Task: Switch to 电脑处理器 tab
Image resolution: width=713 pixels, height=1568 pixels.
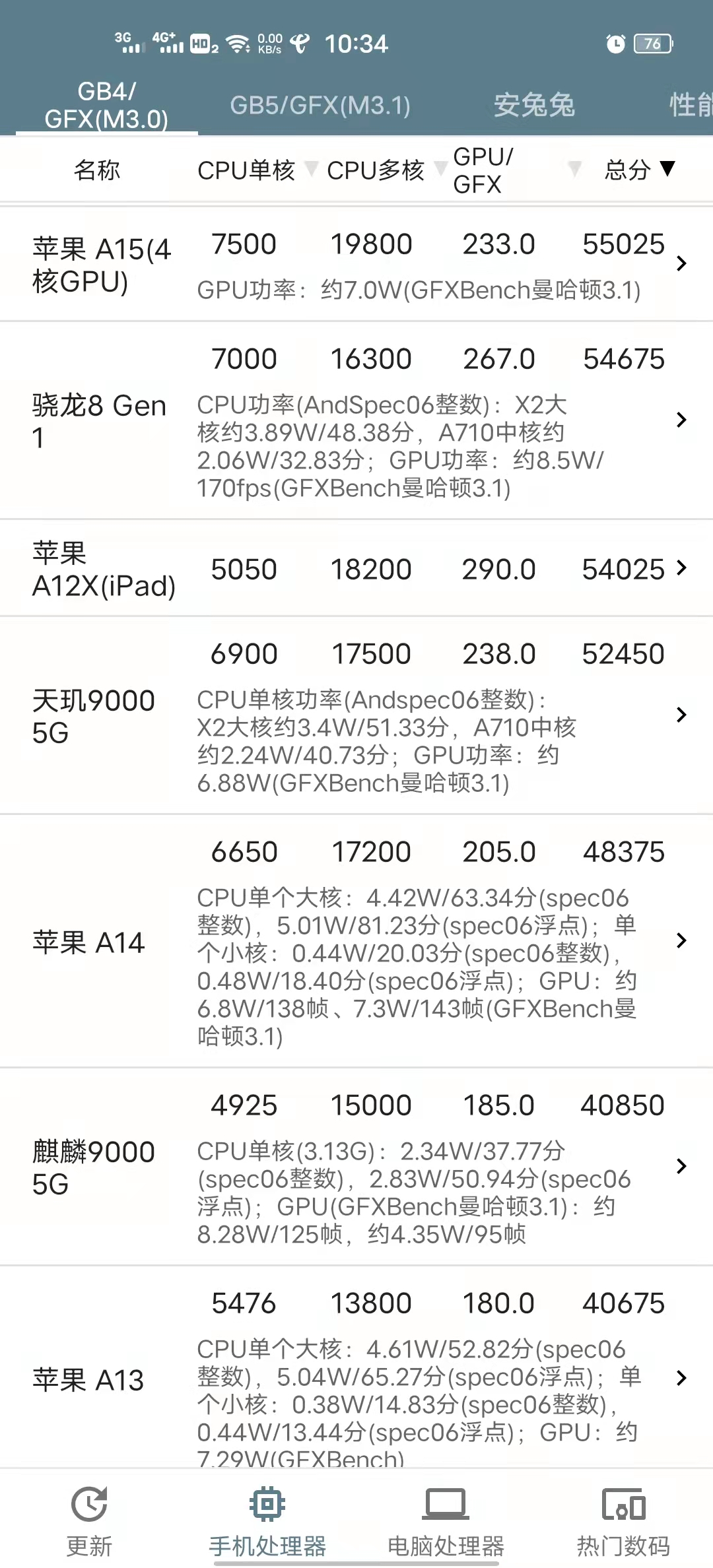Action: point(446,1522)
